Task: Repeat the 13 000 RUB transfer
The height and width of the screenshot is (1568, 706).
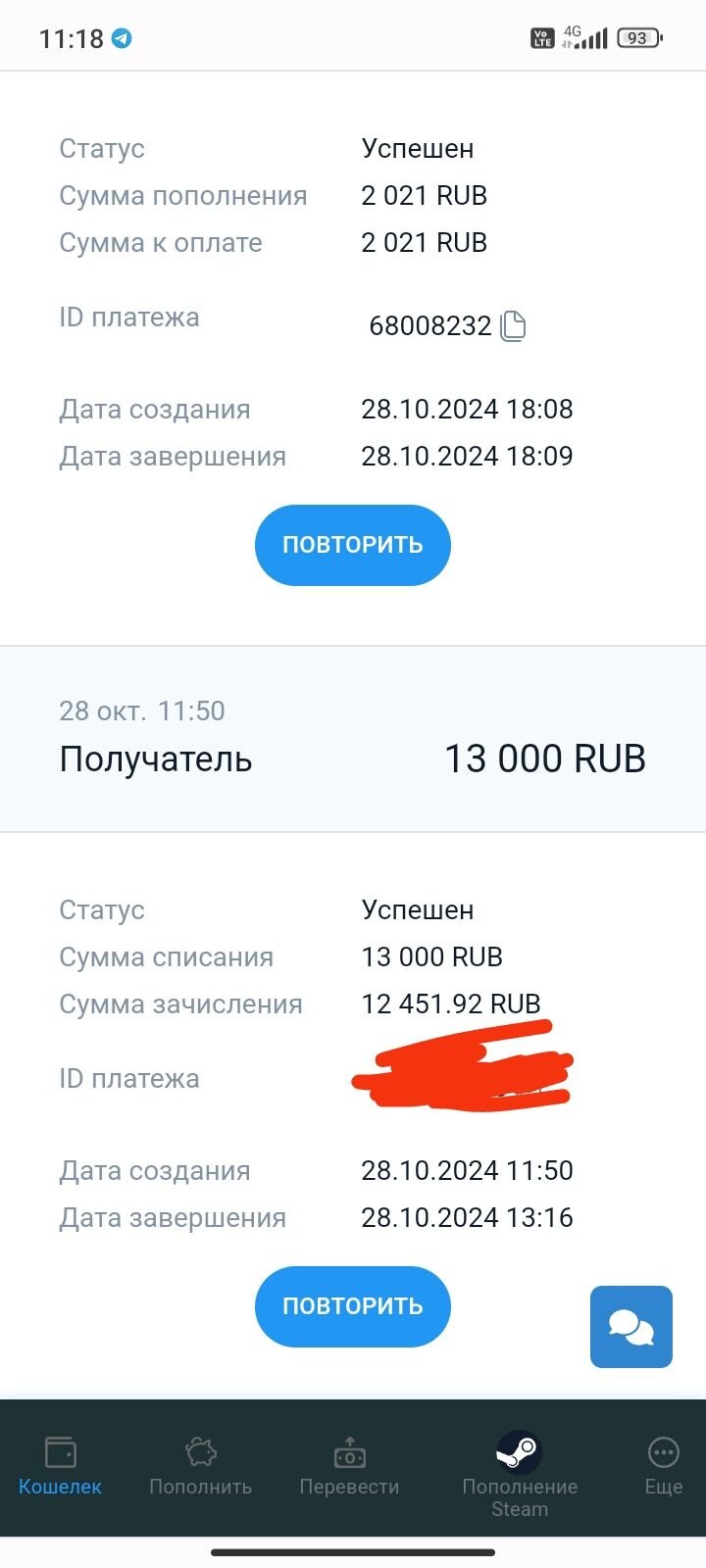Action: 352,1306
